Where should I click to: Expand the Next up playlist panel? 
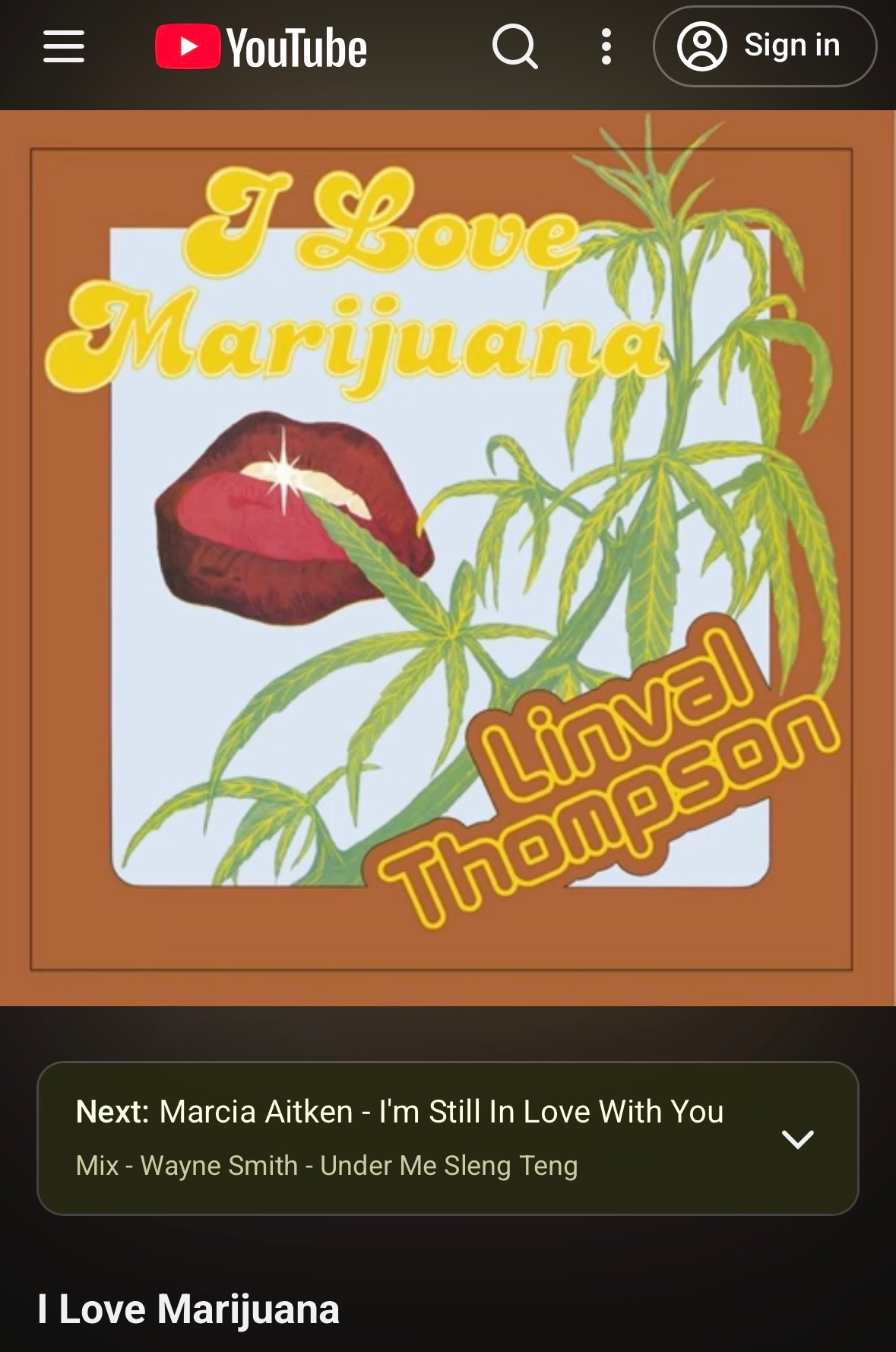coord(797,1138)
